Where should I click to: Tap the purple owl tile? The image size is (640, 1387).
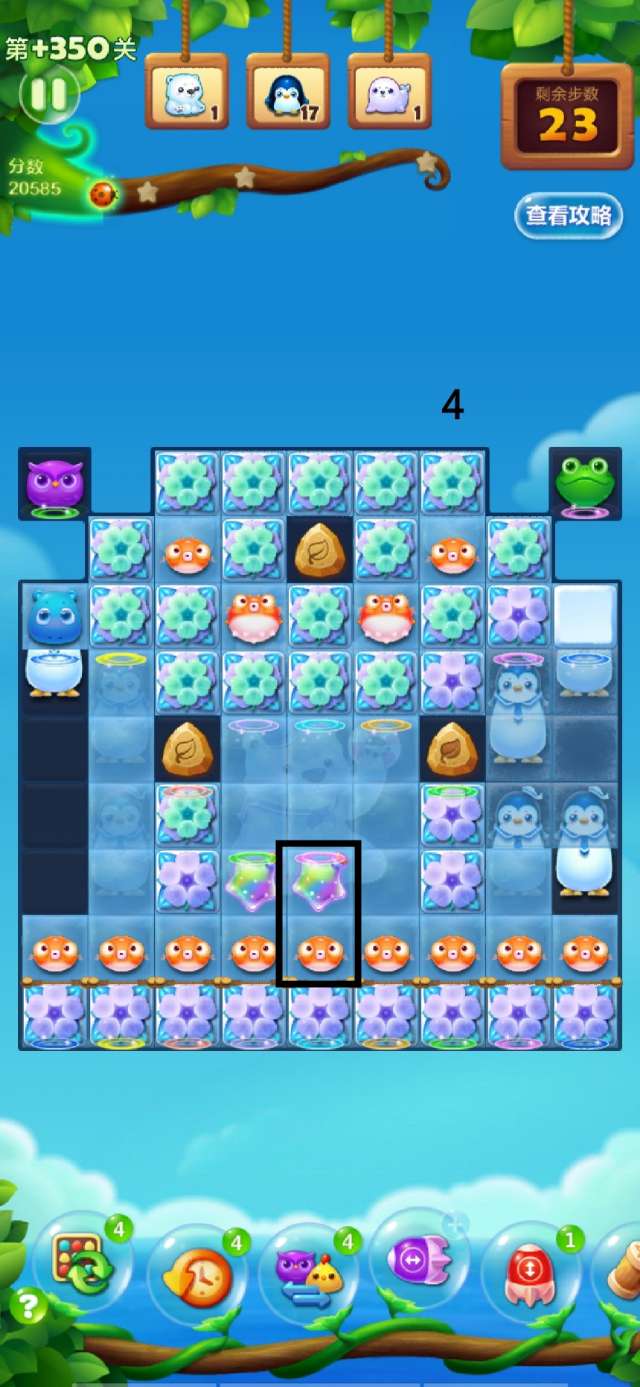click(55, 483)
